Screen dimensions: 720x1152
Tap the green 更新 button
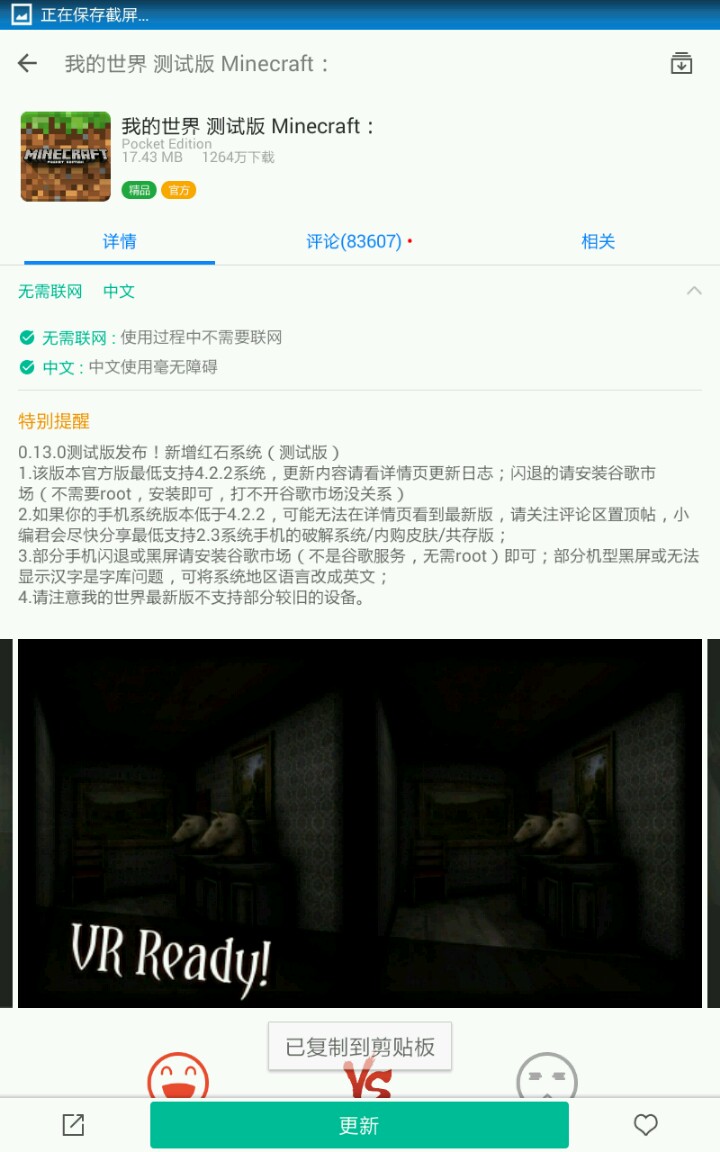(359, 1125)
